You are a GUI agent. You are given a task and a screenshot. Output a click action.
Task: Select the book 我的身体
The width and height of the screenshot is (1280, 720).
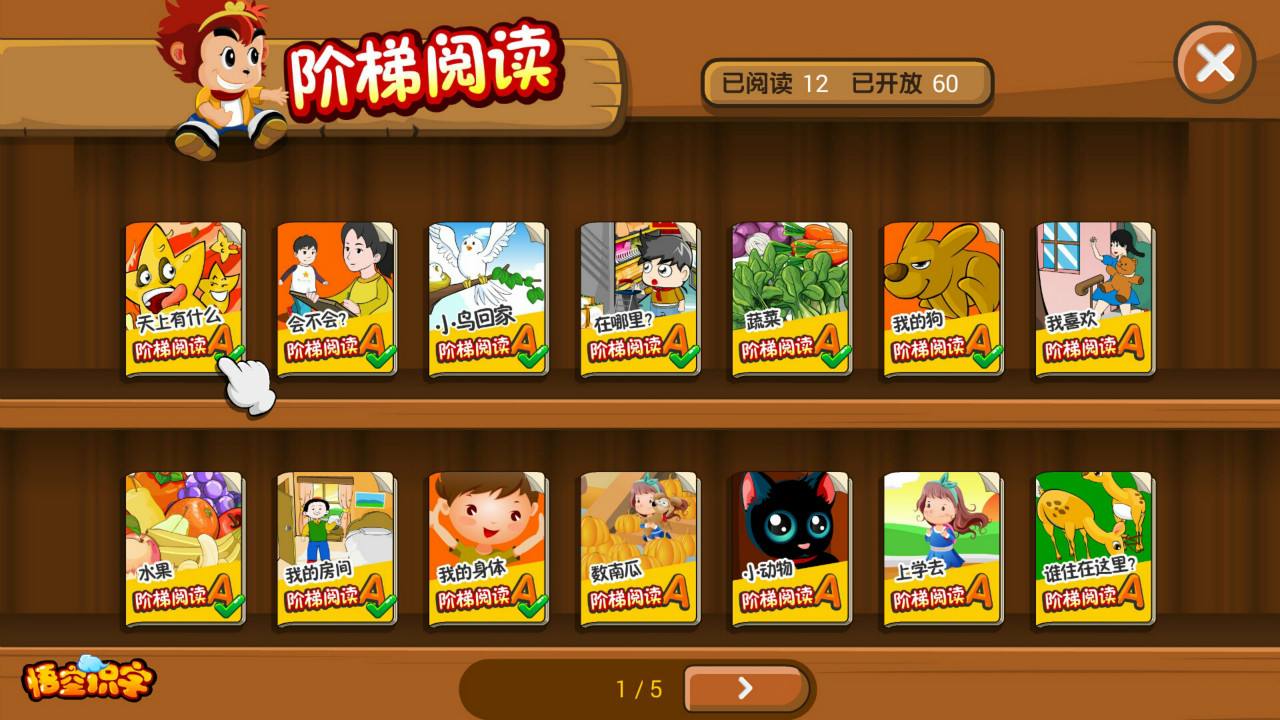tap(488, 548)
